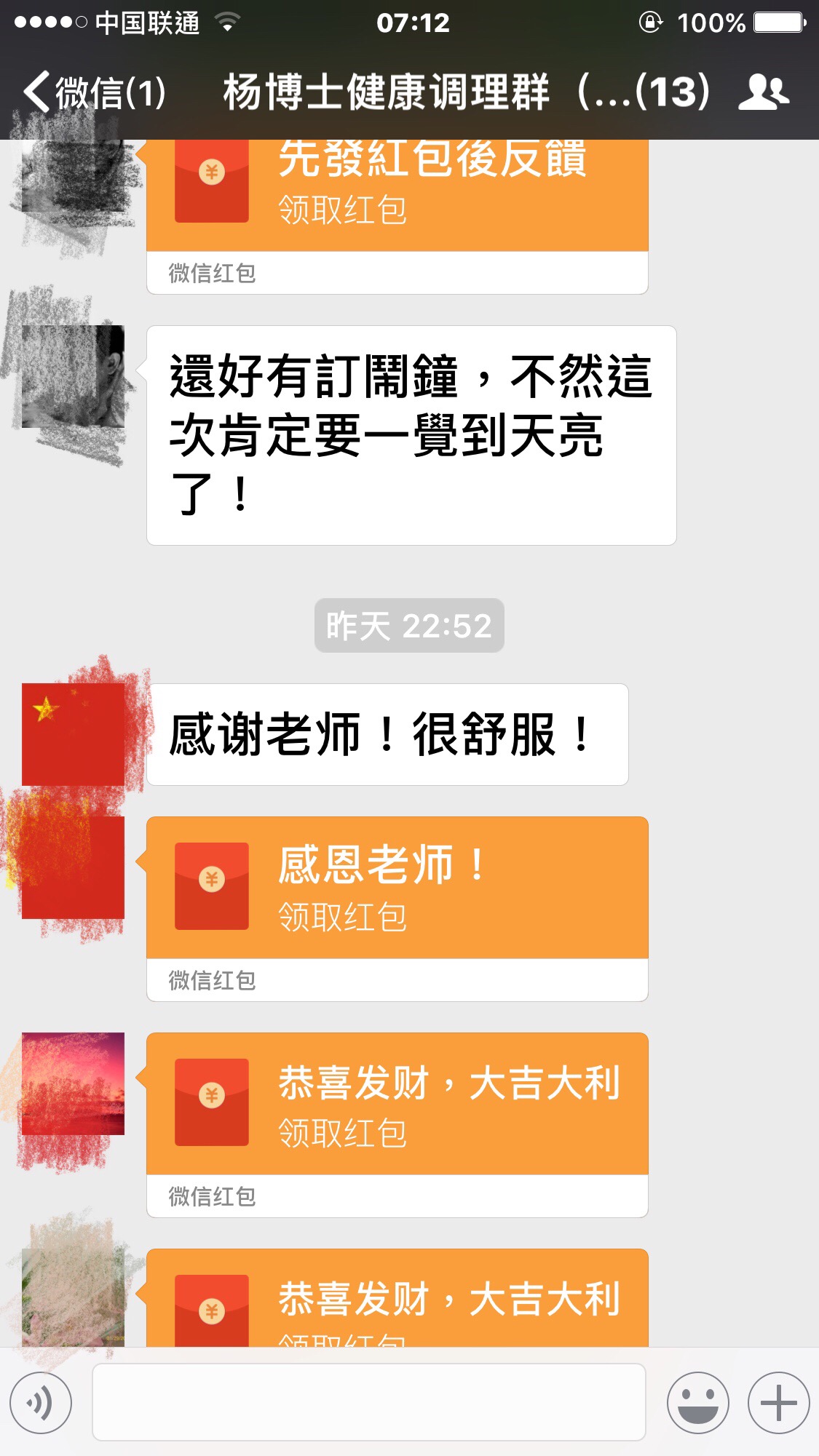Image resolution: width=819 pixels, height=1456 pixels.
Task: Open the group members info icon
Action: [x=763, y=92]
